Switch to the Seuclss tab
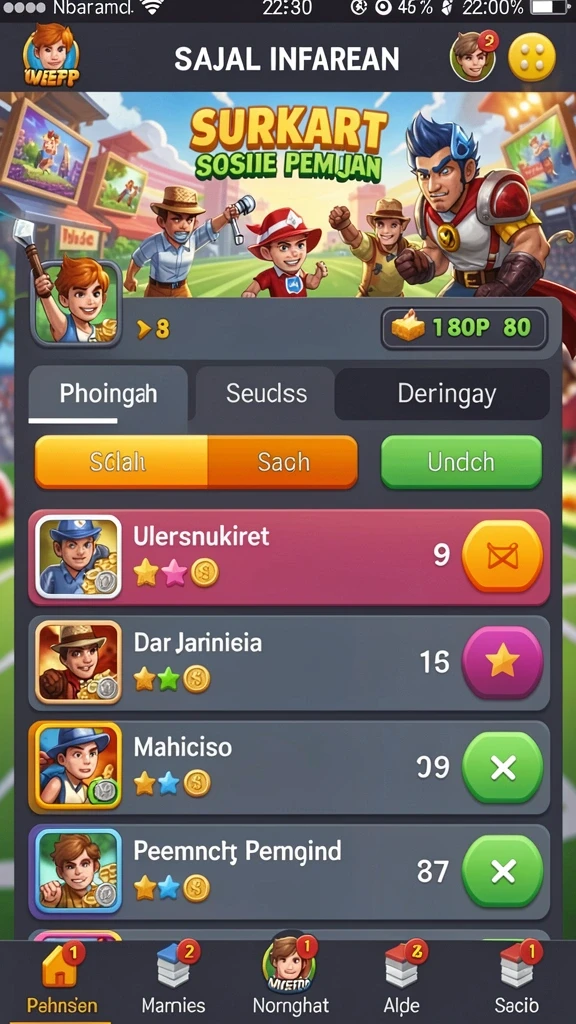This screenshot has width=576, height=1024. [x=266, y=393]
